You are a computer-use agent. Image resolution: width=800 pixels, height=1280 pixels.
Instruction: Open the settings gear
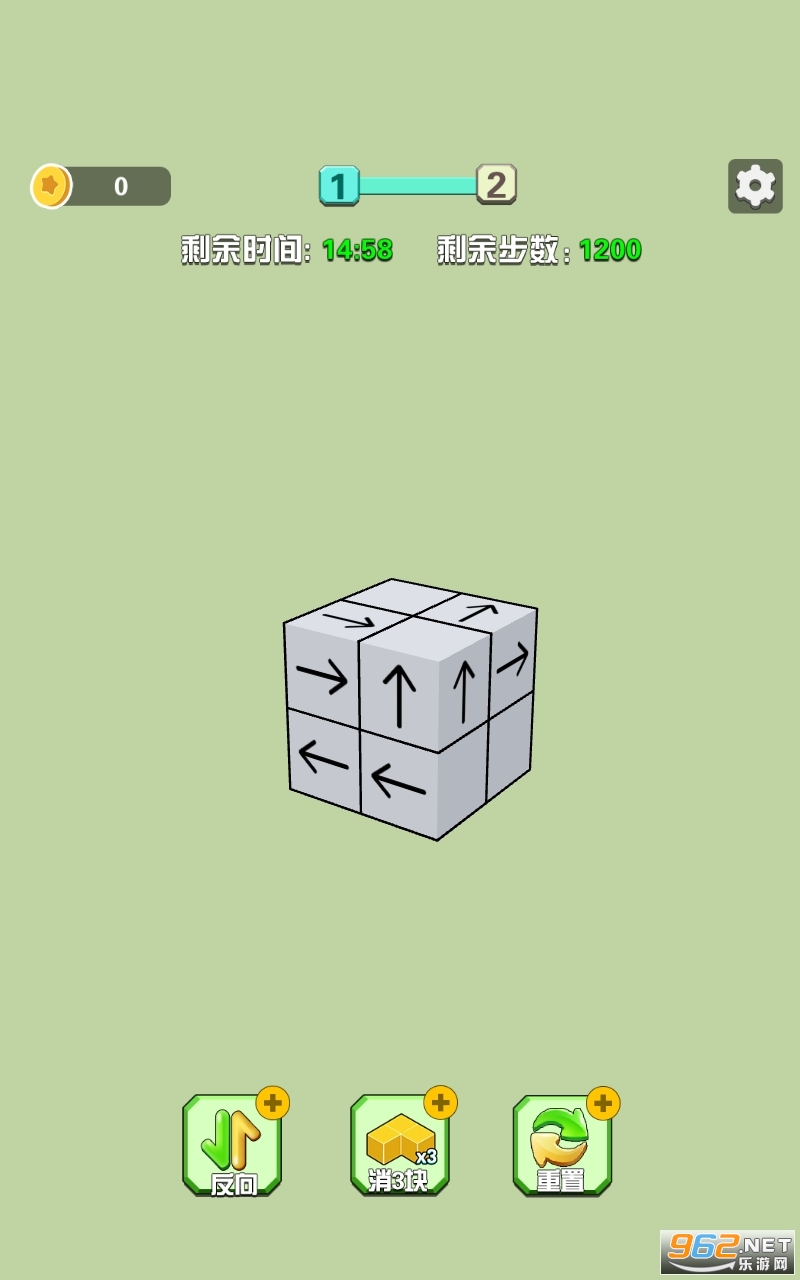coord(755,186)
